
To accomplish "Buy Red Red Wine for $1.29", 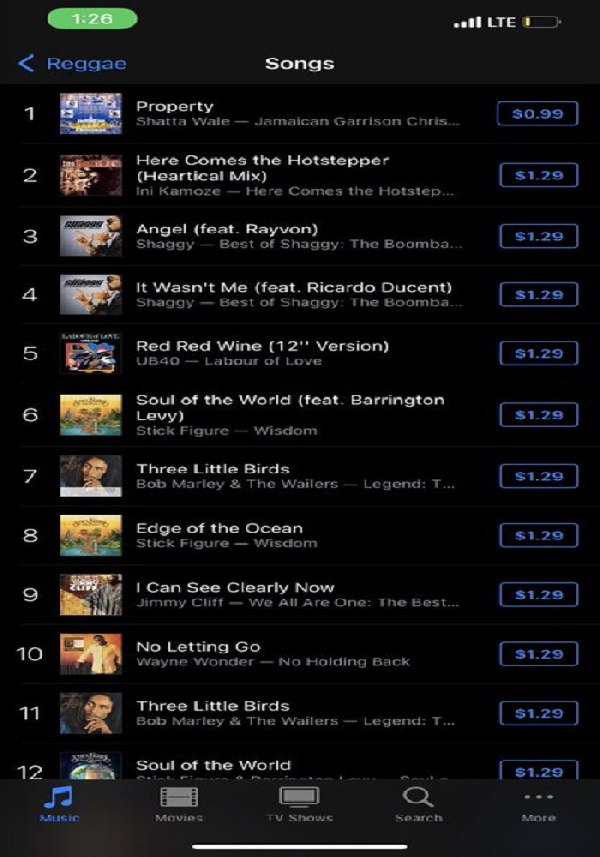I will pos(538,354).
